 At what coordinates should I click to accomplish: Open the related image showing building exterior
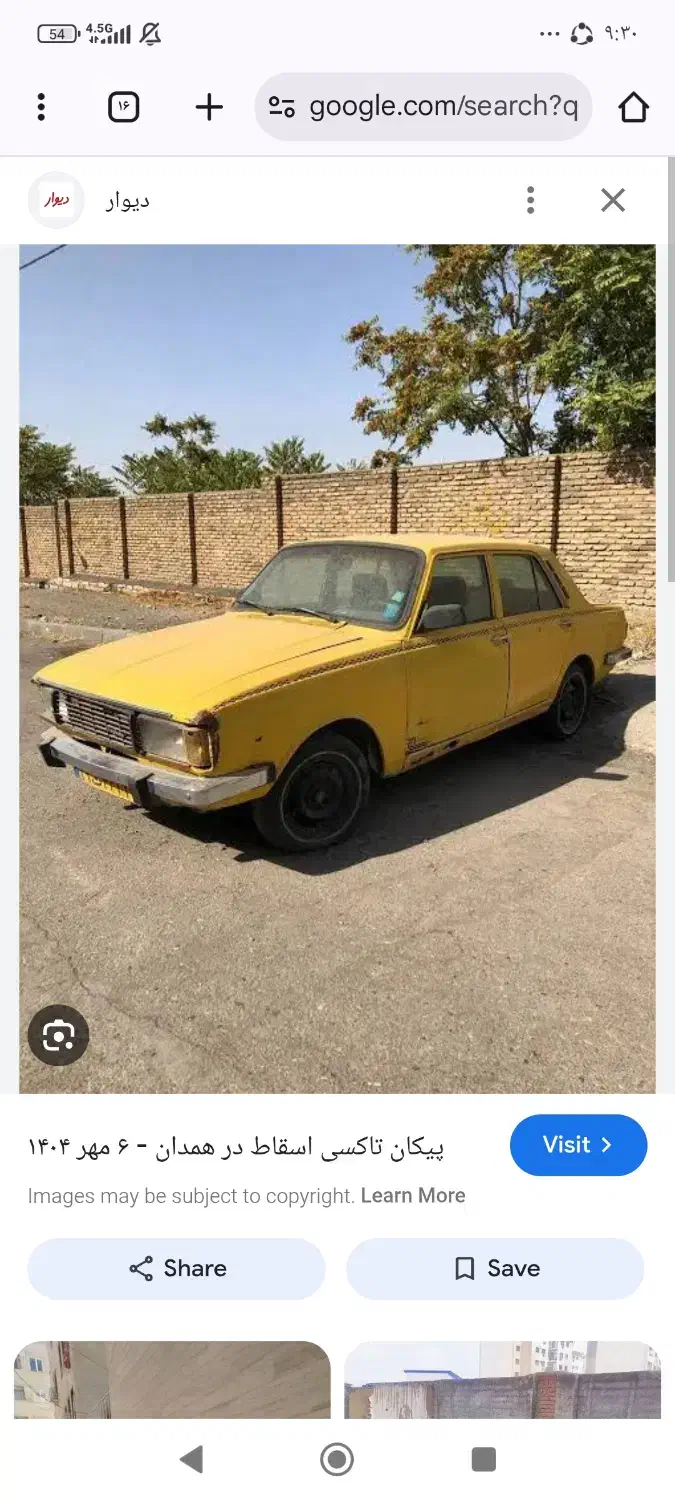point(172,1380)
